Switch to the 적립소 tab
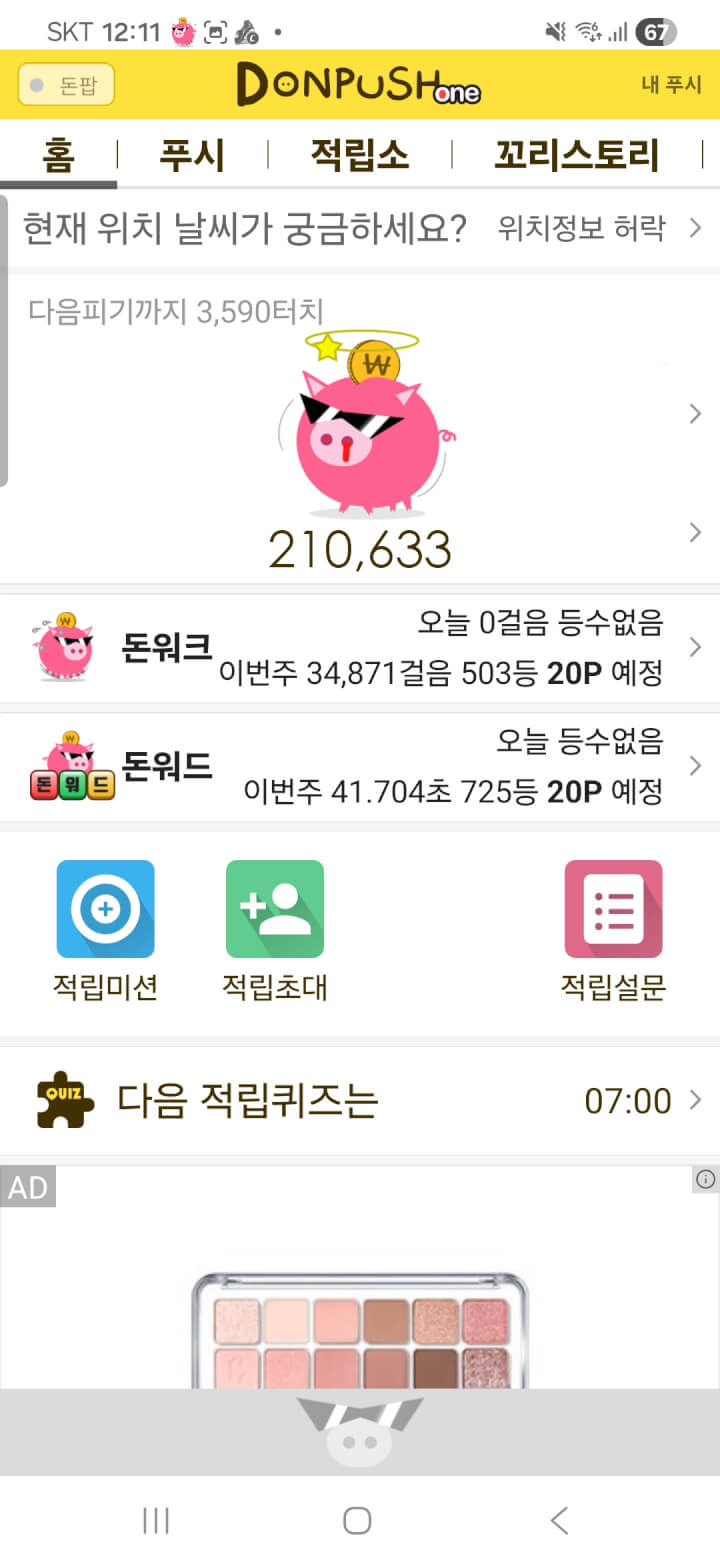 click(x=359, y=156)
